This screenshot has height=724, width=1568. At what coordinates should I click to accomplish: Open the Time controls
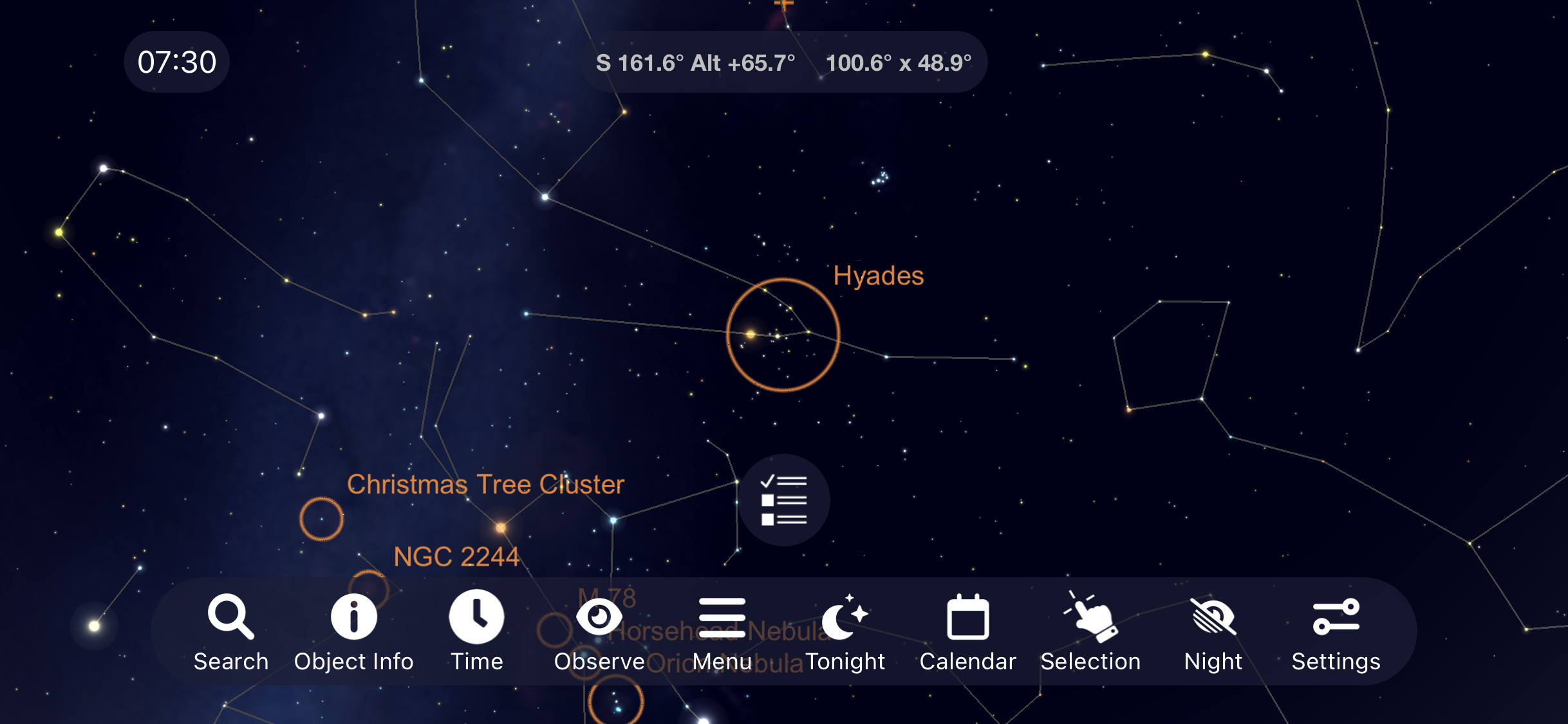[x=476, y=632]
